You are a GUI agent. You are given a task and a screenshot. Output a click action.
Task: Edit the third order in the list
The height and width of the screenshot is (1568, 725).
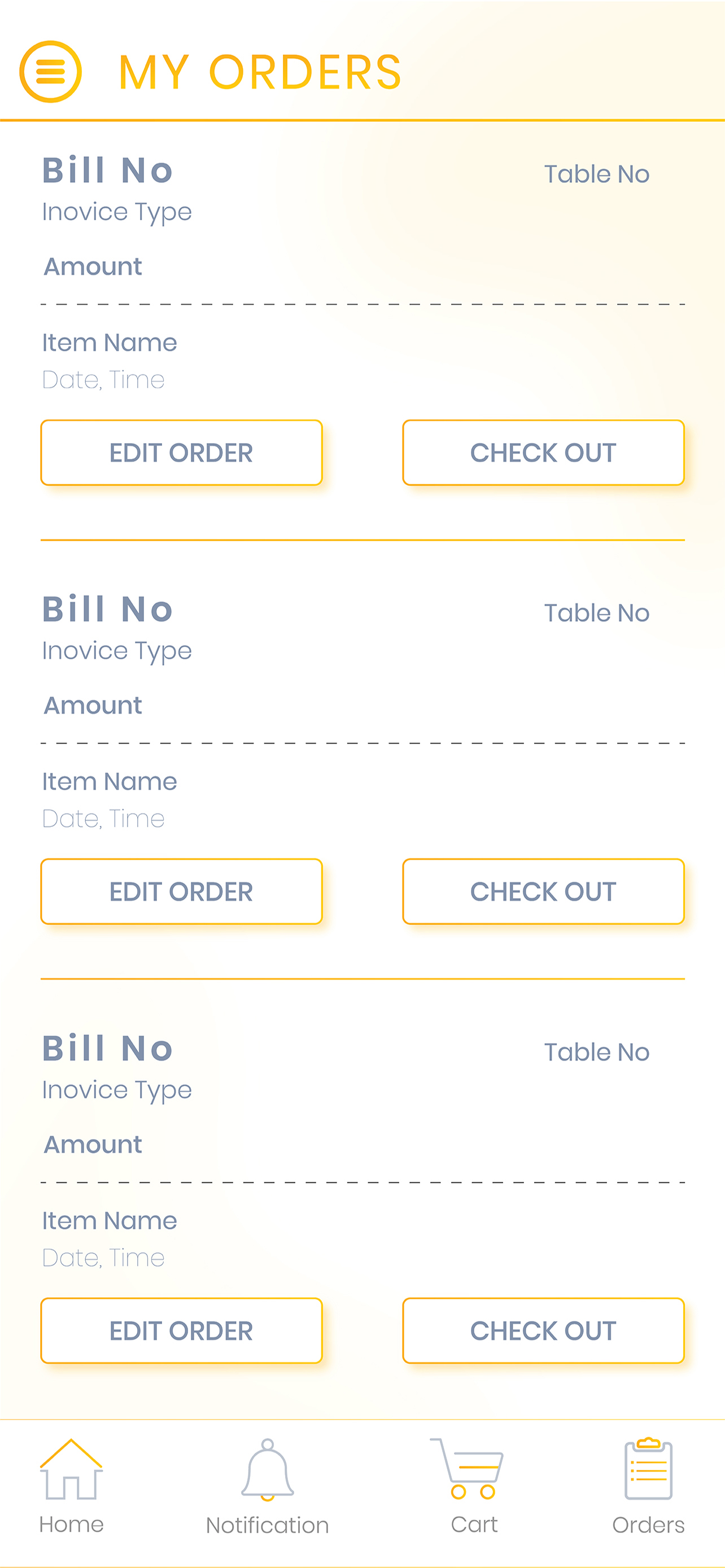pos(181,1330)
